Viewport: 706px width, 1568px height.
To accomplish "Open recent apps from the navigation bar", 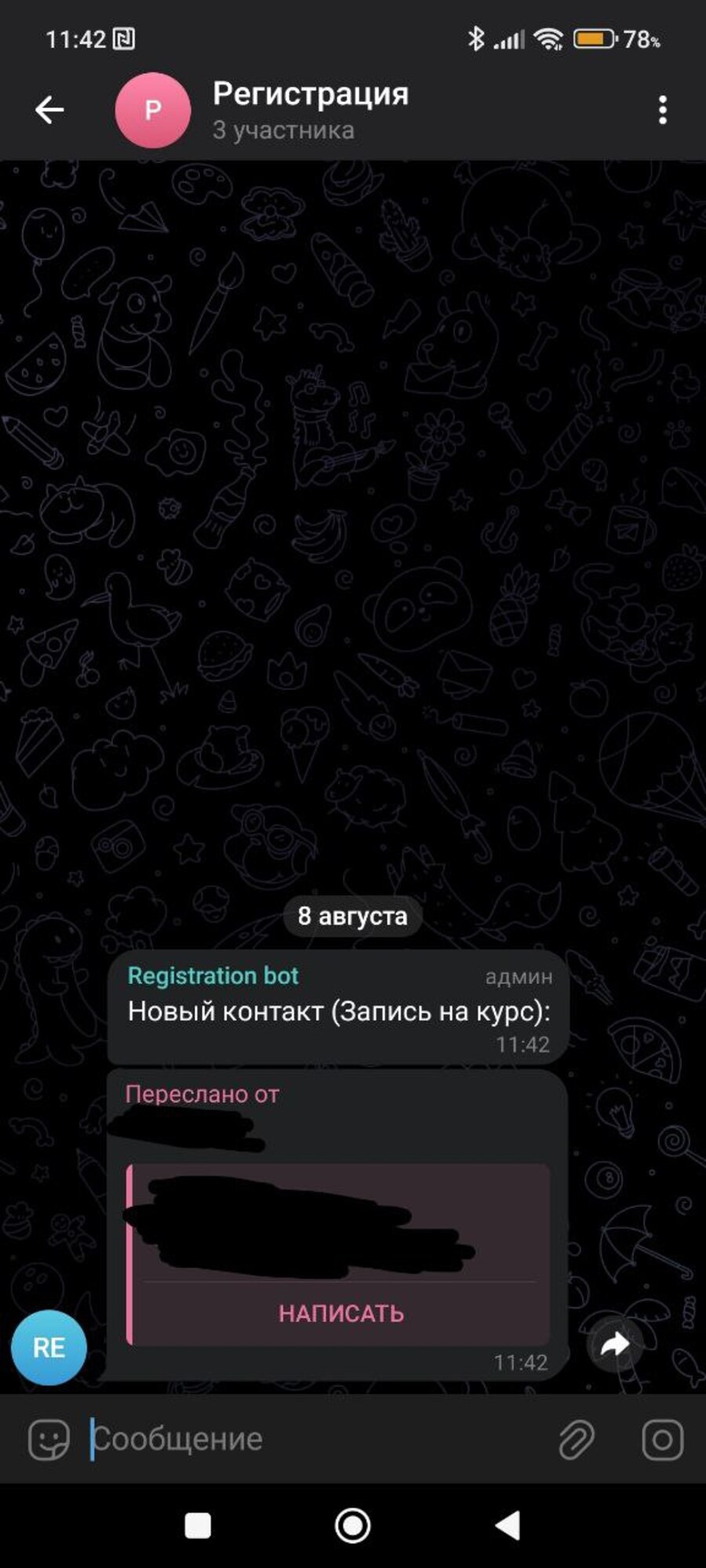I will pos(198,1526).
